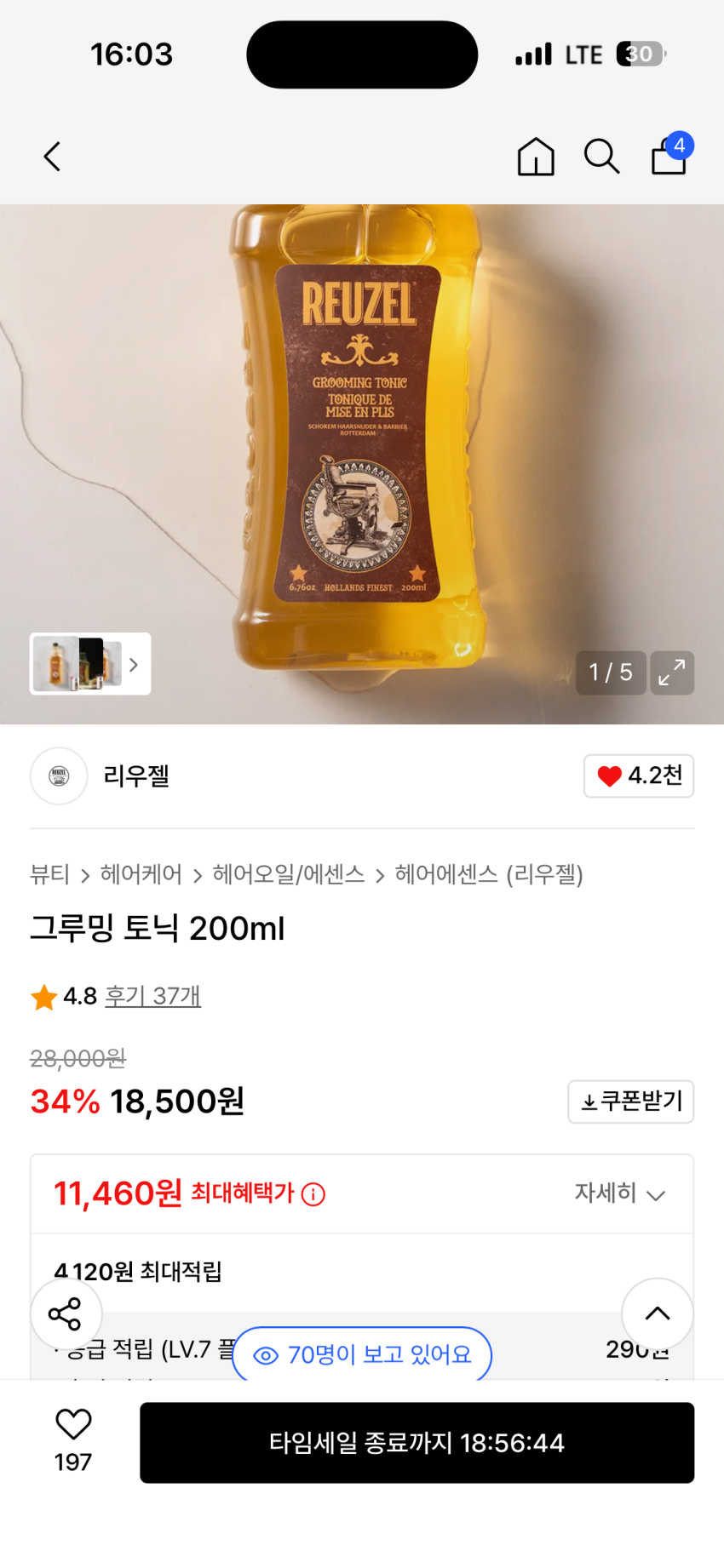Tap the 쿠폰받기 coupon button
Viewport: 724px width, 1568px height.
[x=630, y=1102]
